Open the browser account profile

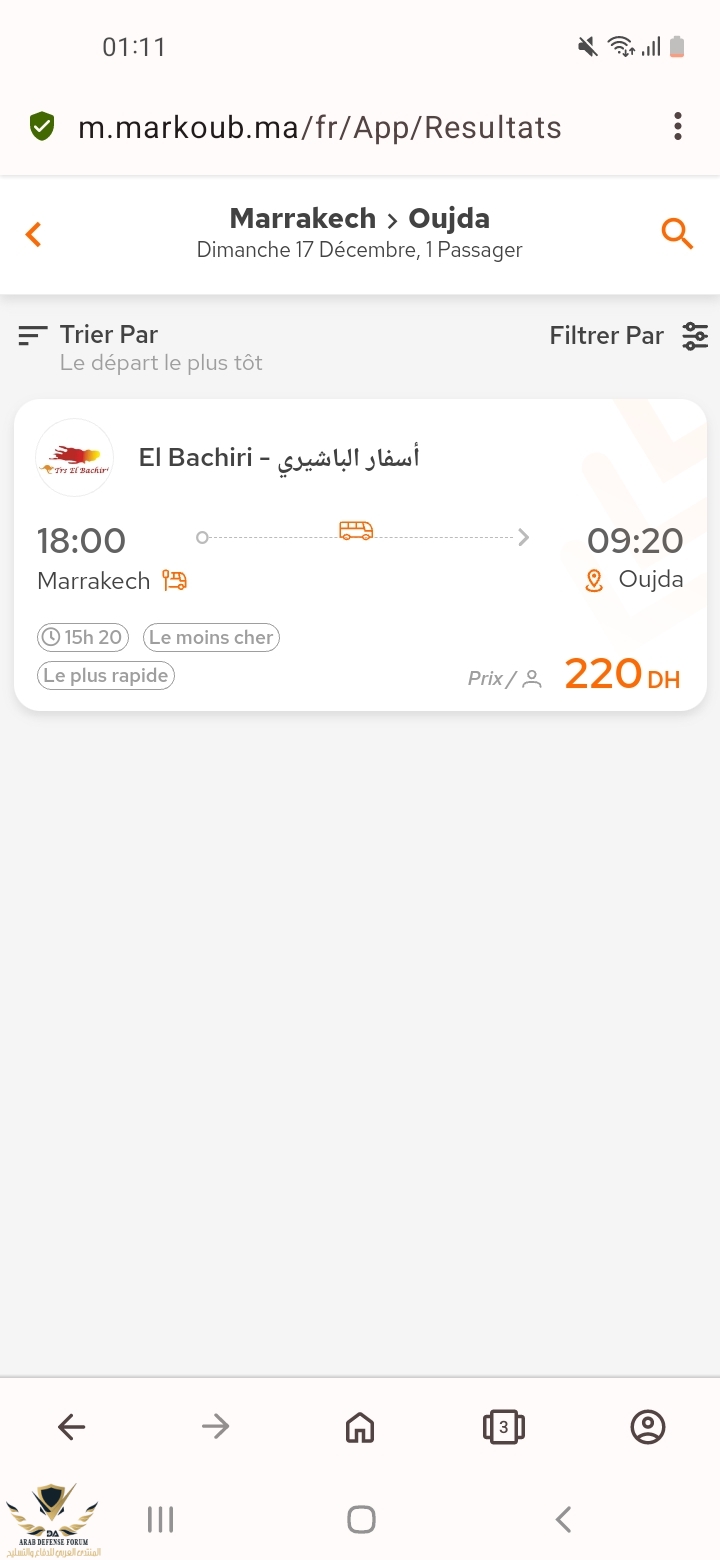click(648, 1427)
